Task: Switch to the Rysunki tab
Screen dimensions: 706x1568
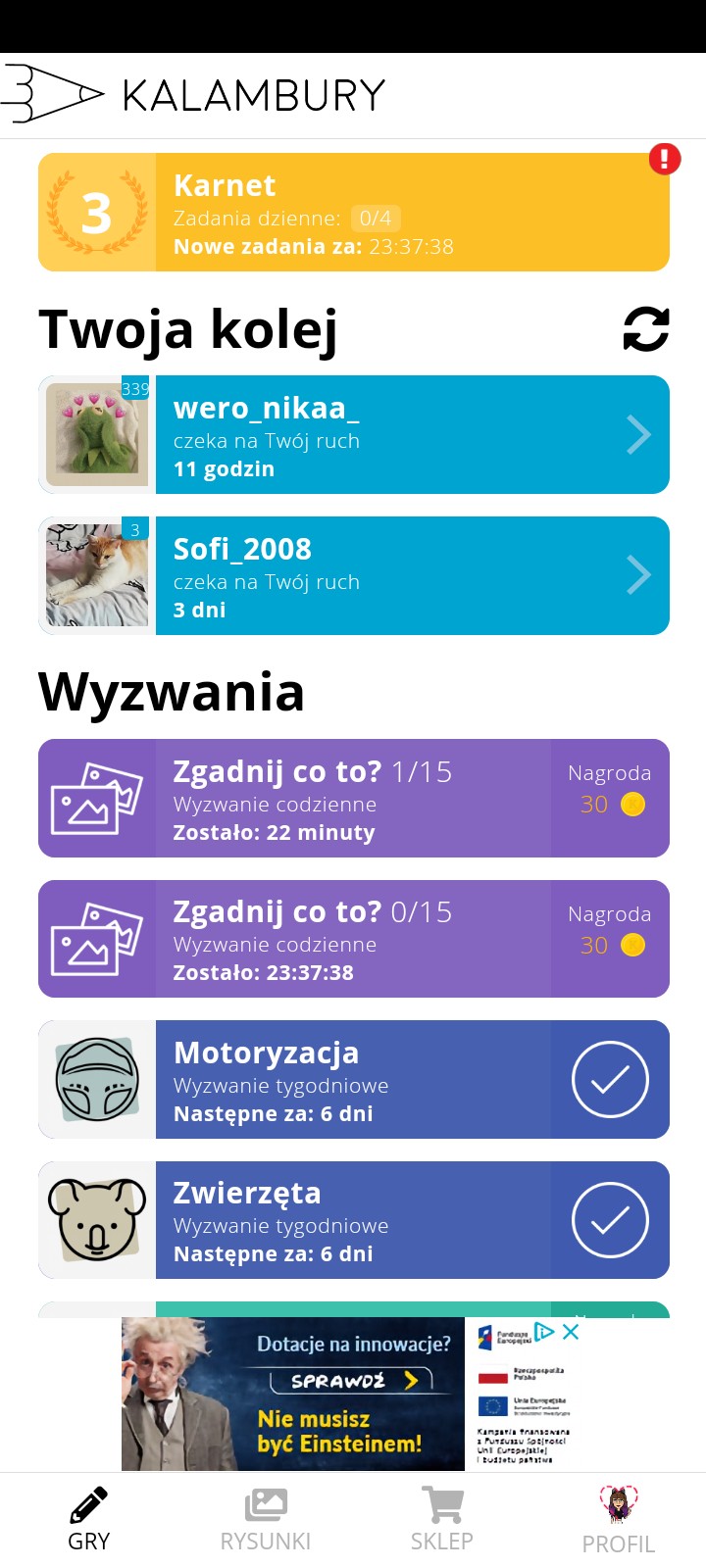Action: (x=265, y=1519)
